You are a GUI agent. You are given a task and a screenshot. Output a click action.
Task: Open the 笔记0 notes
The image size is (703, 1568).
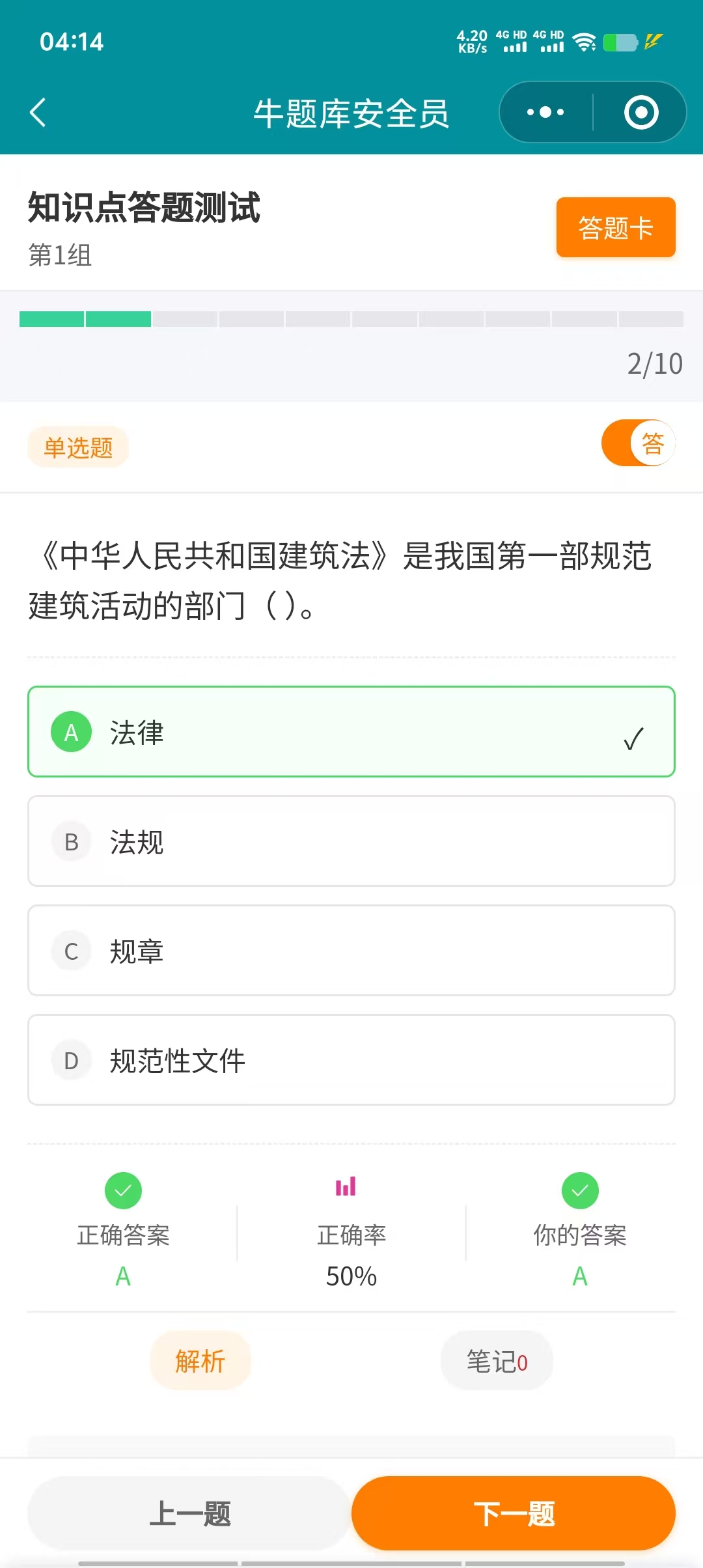[x=496, y=1360]
